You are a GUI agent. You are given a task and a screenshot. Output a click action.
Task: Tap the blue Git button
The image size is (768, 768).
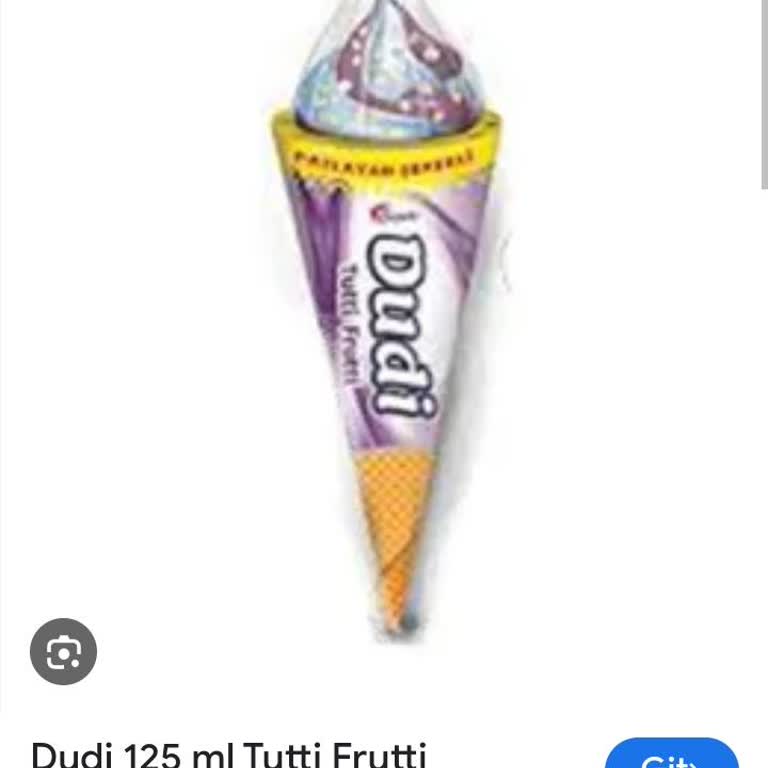(x=672, y=756)
